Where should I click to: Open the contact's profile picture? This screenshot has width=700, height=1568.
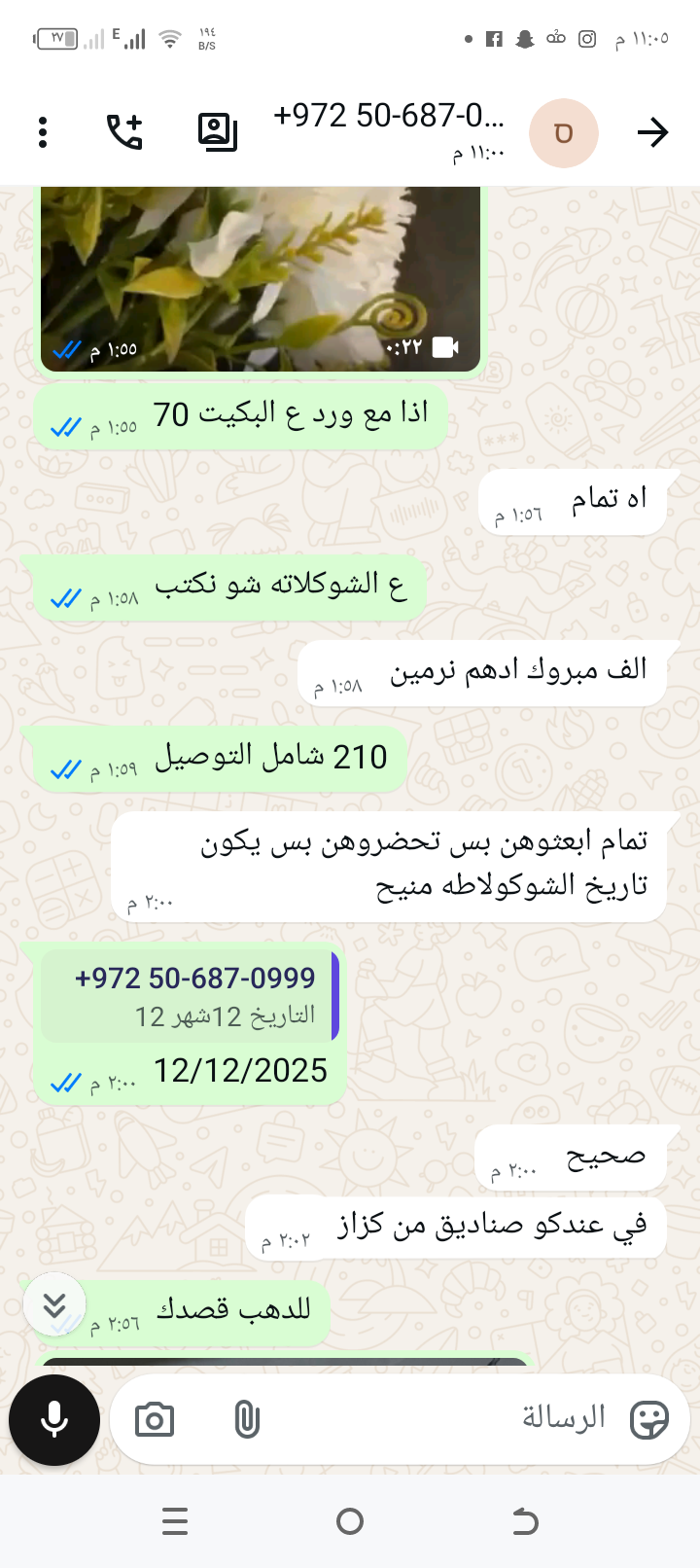click(563, 132)
